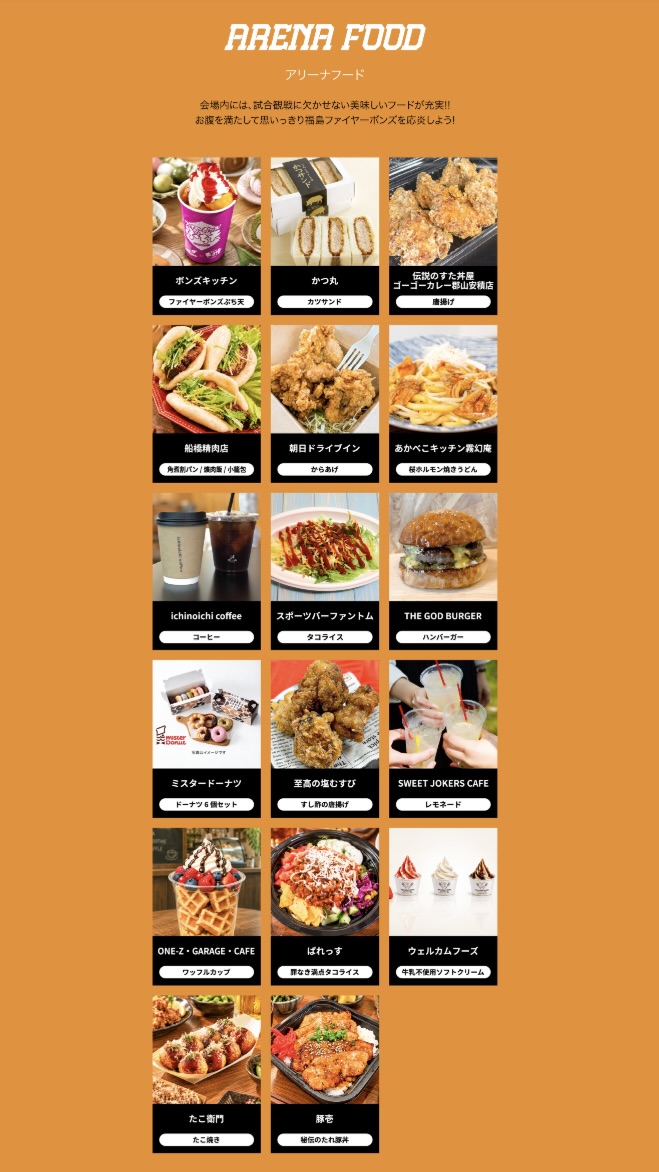This screenshot has height=1172, width=659.
Task: Tap the SWEET JOKERS CAFE lemonade card
Action: pyautogui.click(x=442, y=738)
